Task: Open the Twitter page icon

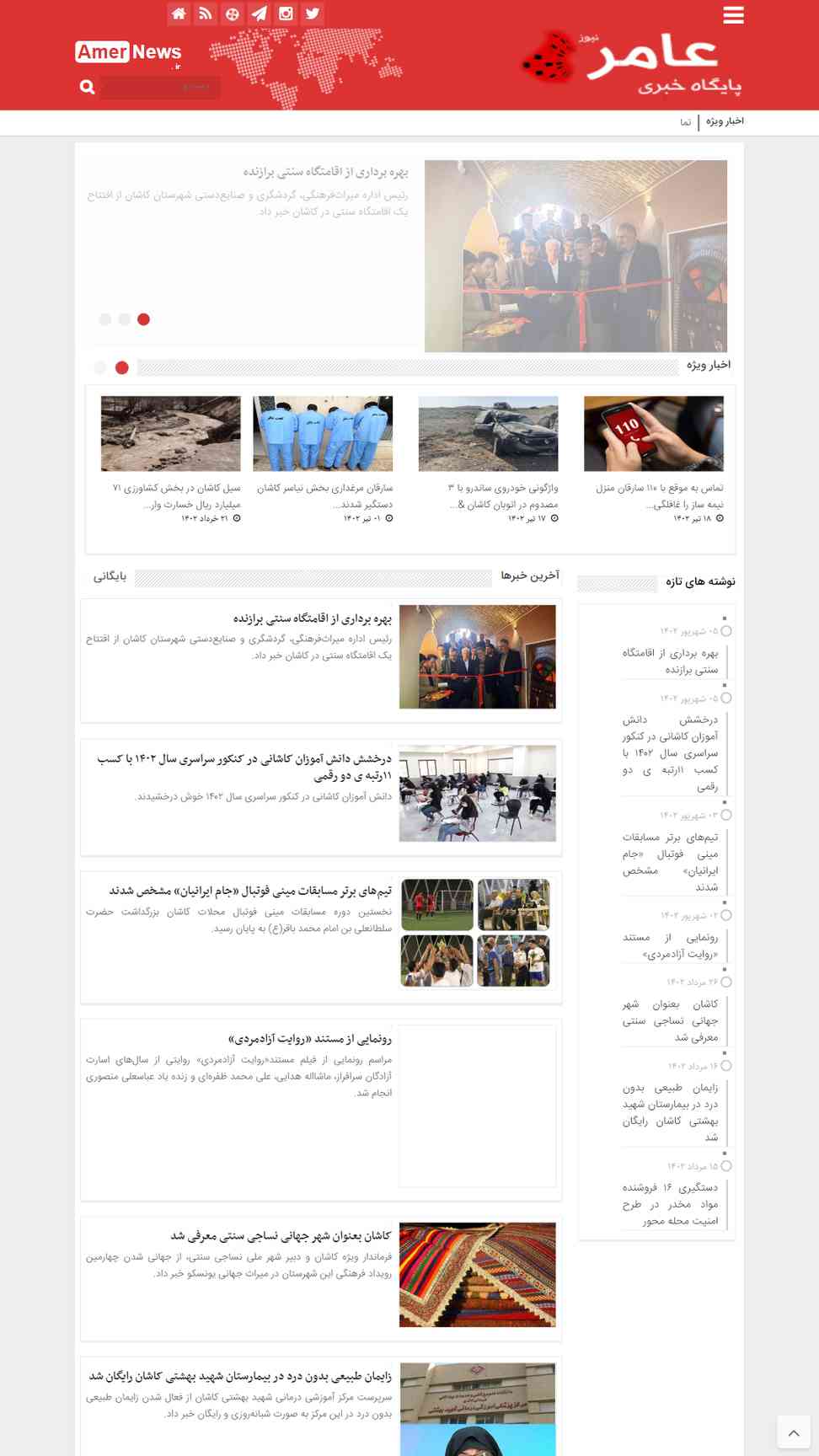Action: 313,13
